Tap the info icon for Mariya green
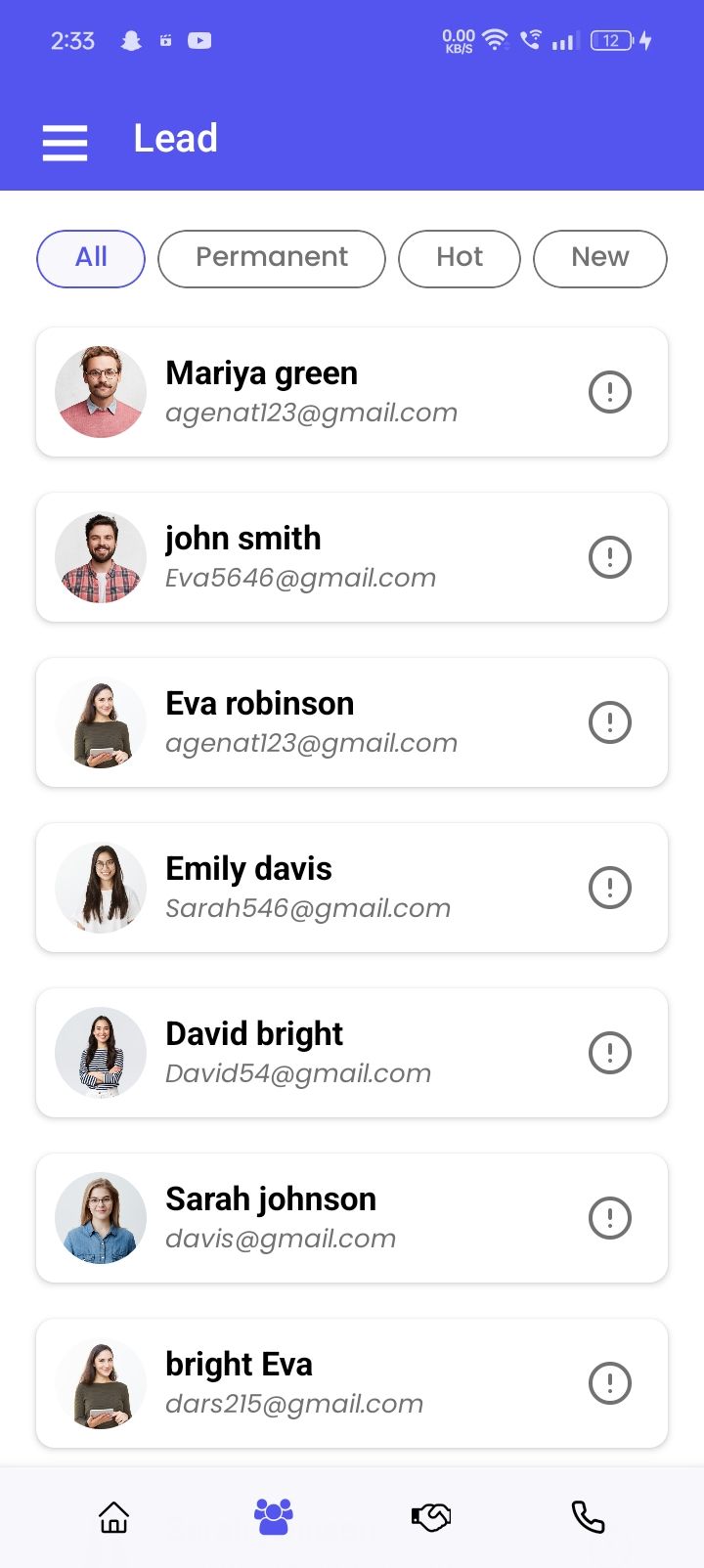704x1568 pixels. (x=610, y=392)
